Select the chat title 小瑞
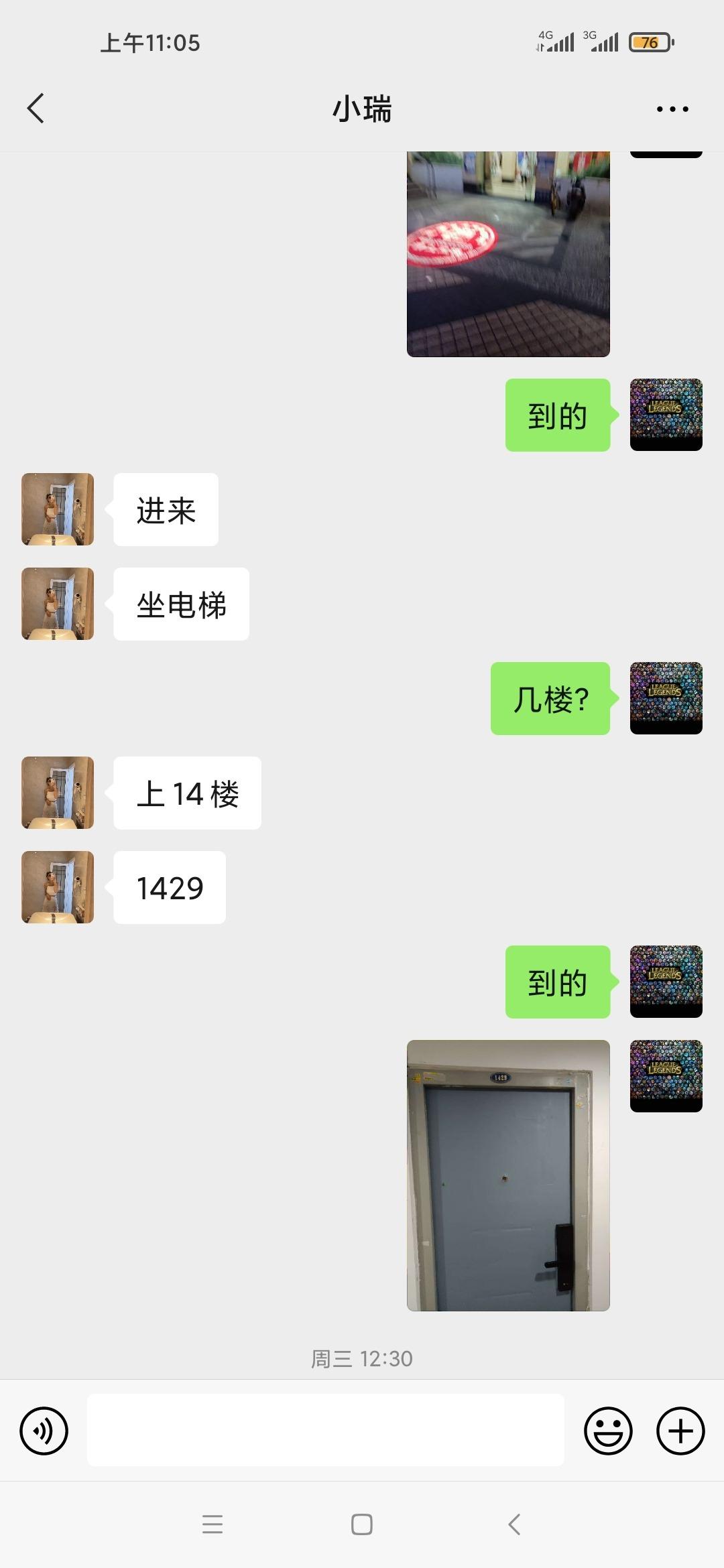The image size is (724, 1568). pyautogui.click(x=362, y=107)
